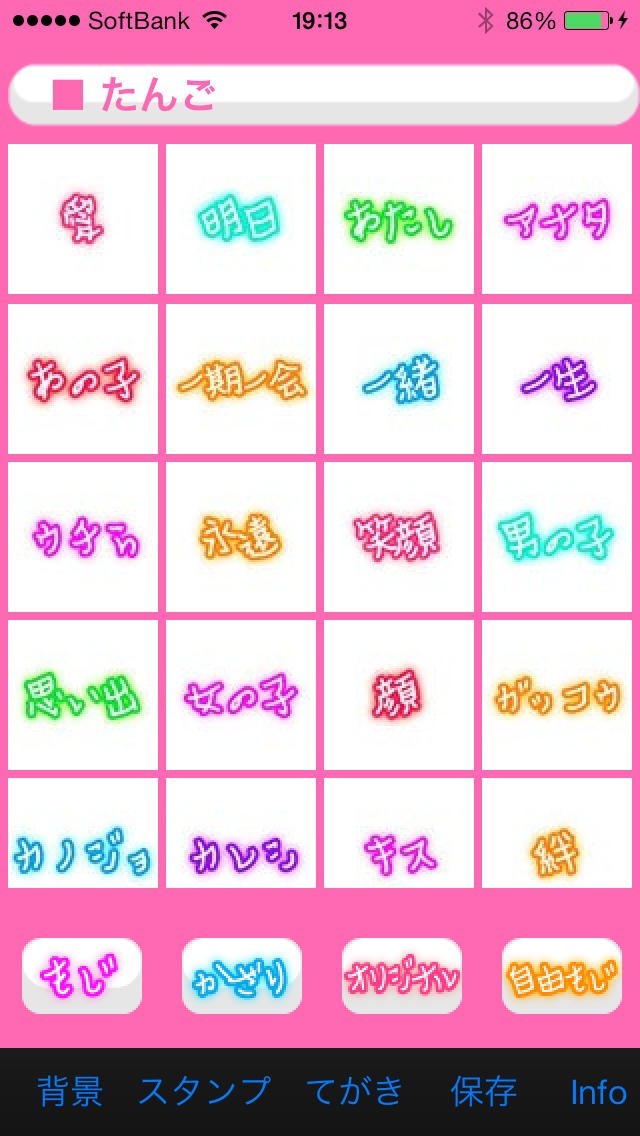Viewport: 640px width, 1136px height.
Task: Select the 一期一会 word stamp
Action: coord(240,378)
